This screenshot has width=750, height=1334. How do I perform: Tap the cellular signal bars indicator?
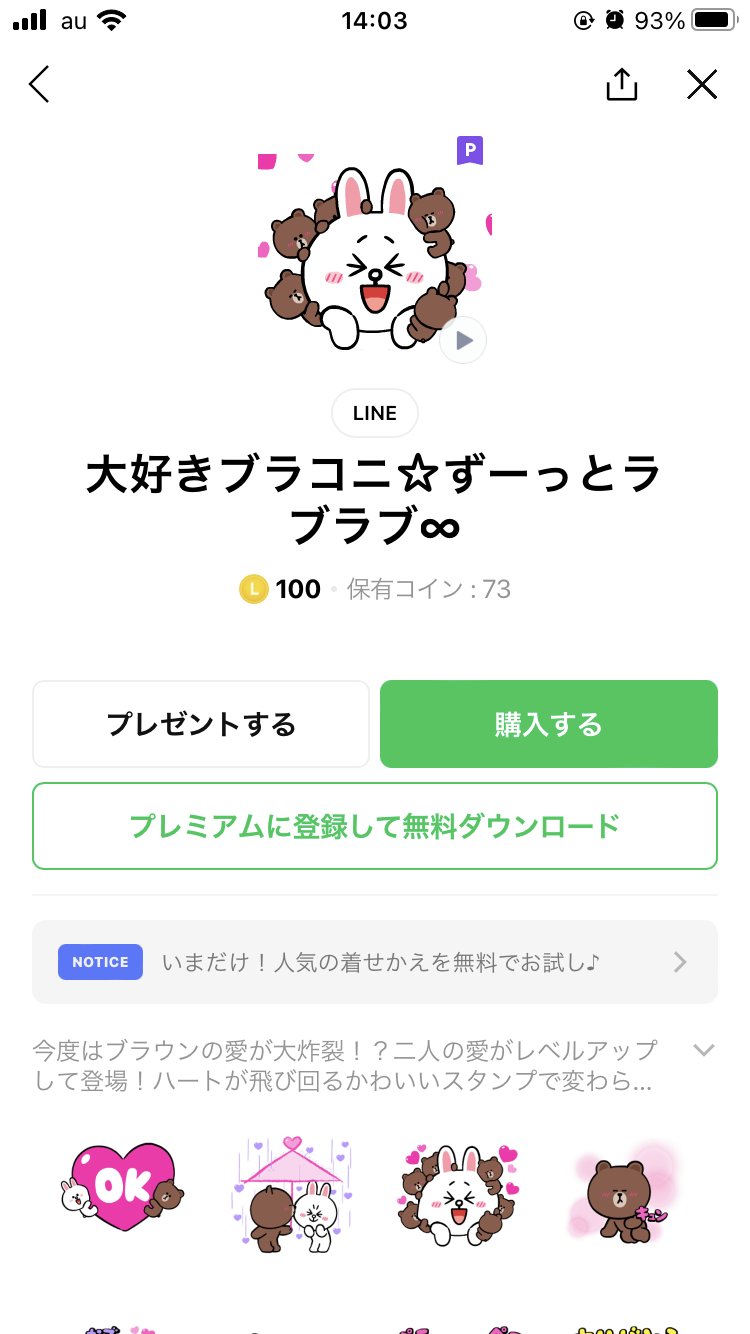click(x=28, y=20)
